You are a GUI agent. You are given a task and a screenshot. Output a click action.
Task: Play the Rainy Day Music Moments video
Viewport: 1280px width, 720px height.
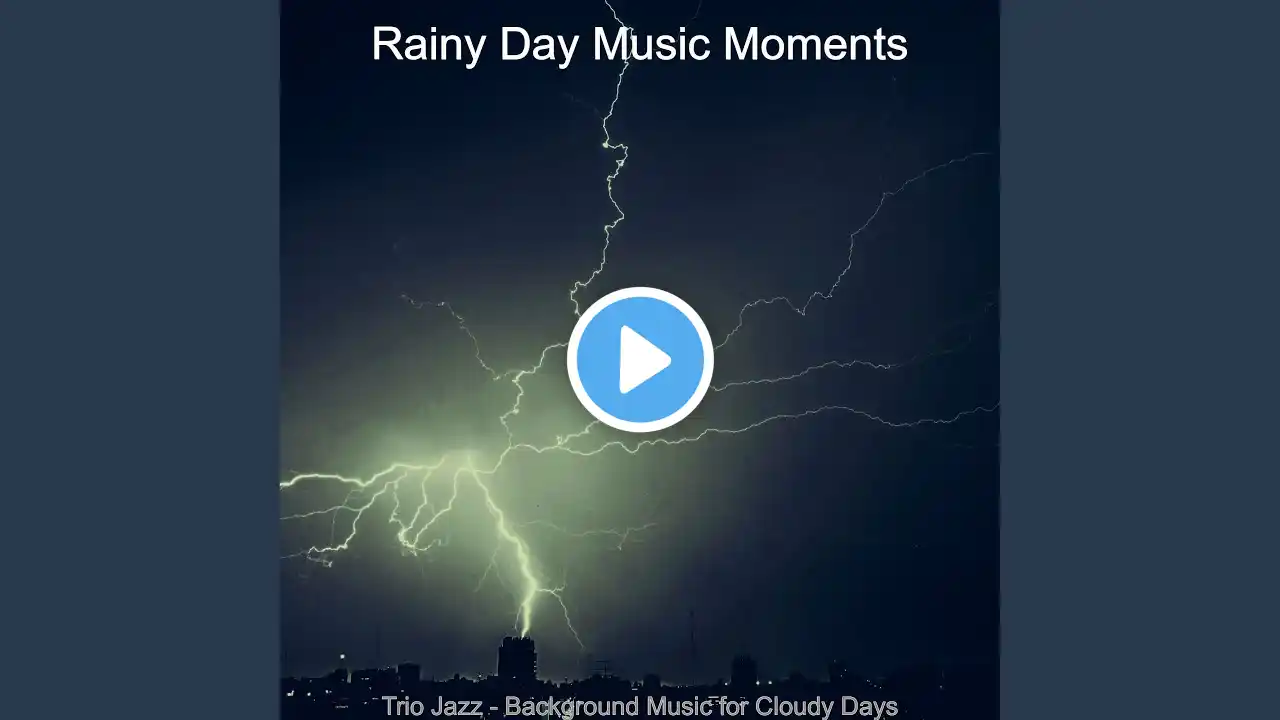pos(640,360)
